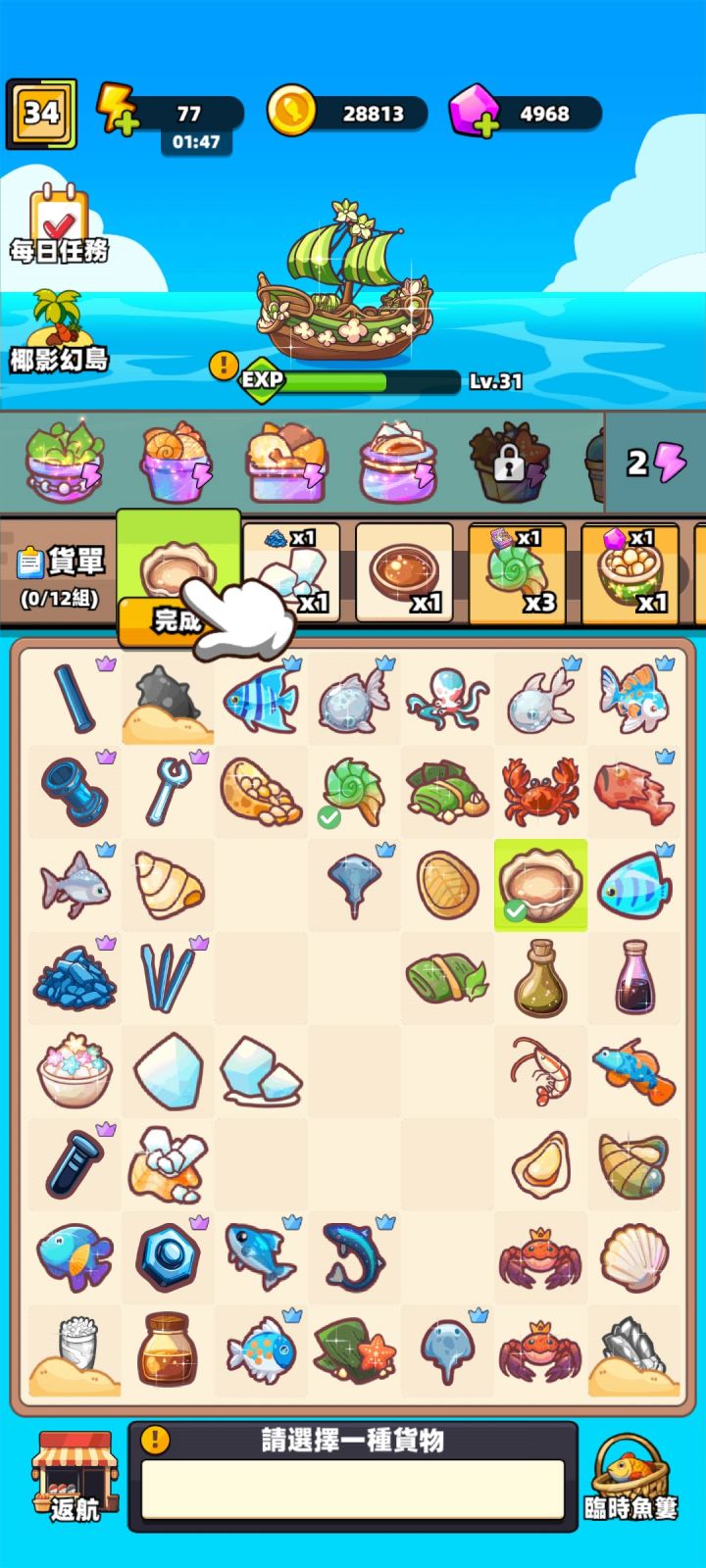Image resolution: width=706 pixels, height=1568 pixels.
Task: Switch to the first purple order bucket
Action: (62, 461)
